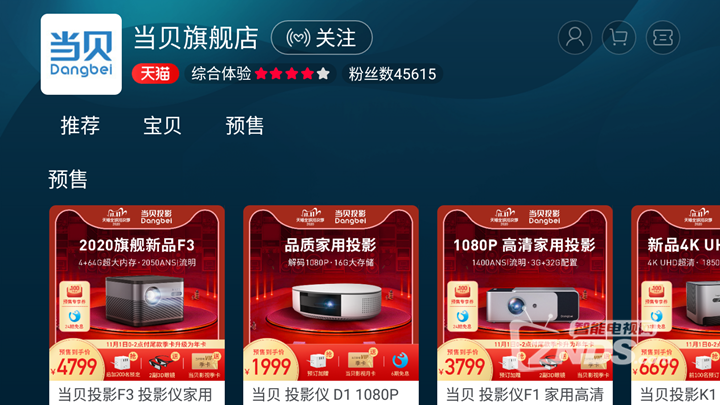
Task: Open the coupon ticket icon
Action: (663, 38)
